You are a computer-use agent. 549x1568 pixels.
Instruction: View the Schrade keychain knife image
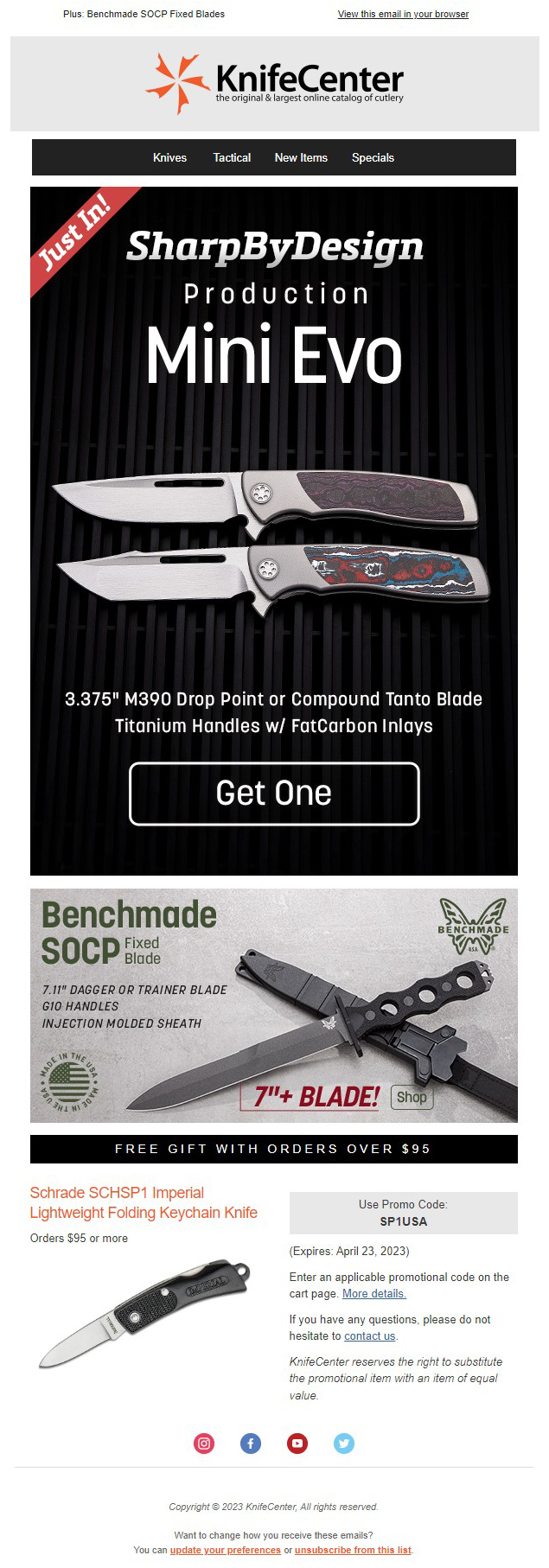pos(144,1314)
